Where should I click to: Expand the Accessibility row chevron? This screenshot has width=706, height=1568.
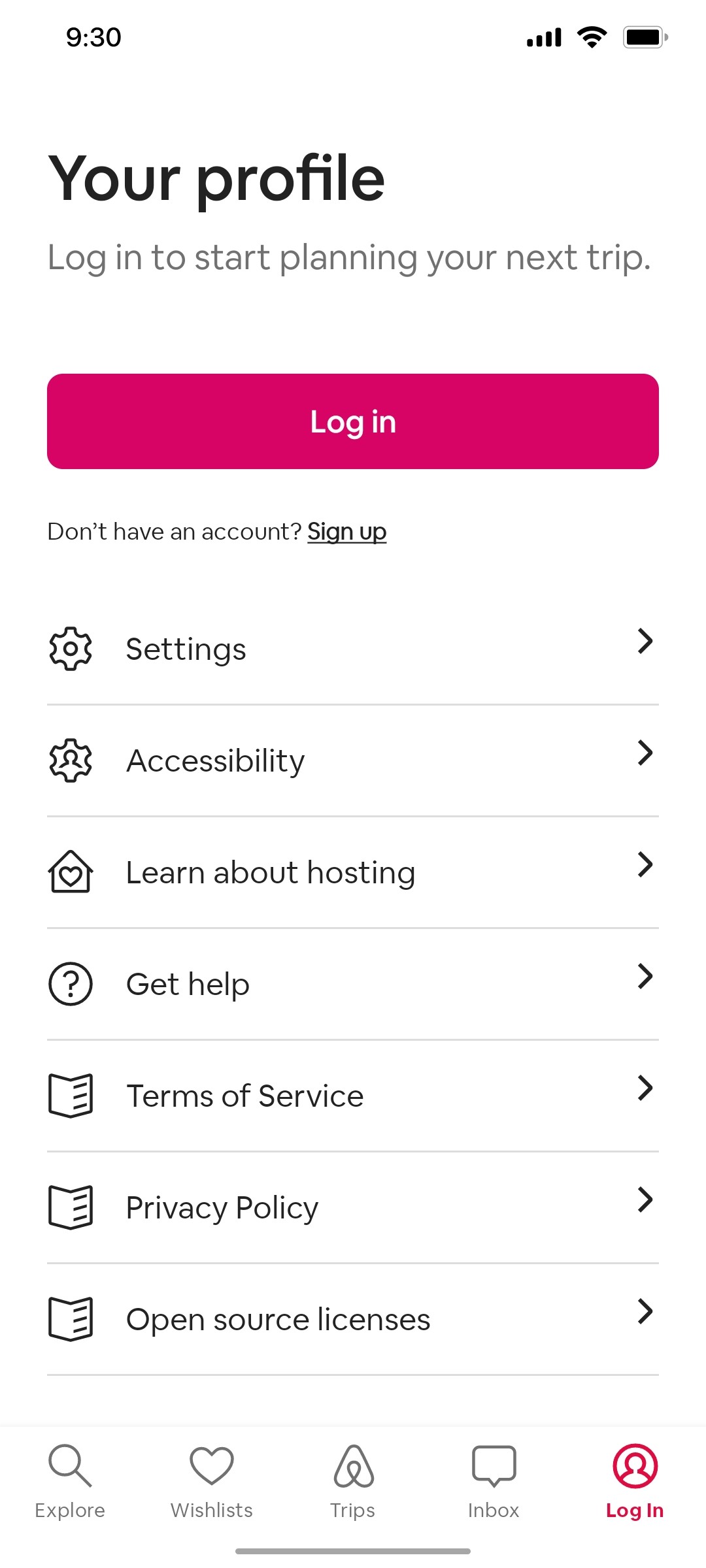coord(645,753)
